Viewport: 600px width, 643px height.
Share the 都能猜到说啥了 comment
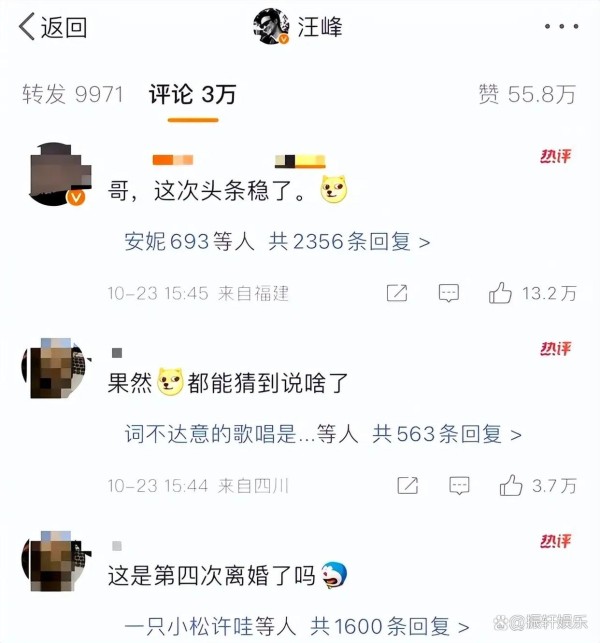[407, 486]
